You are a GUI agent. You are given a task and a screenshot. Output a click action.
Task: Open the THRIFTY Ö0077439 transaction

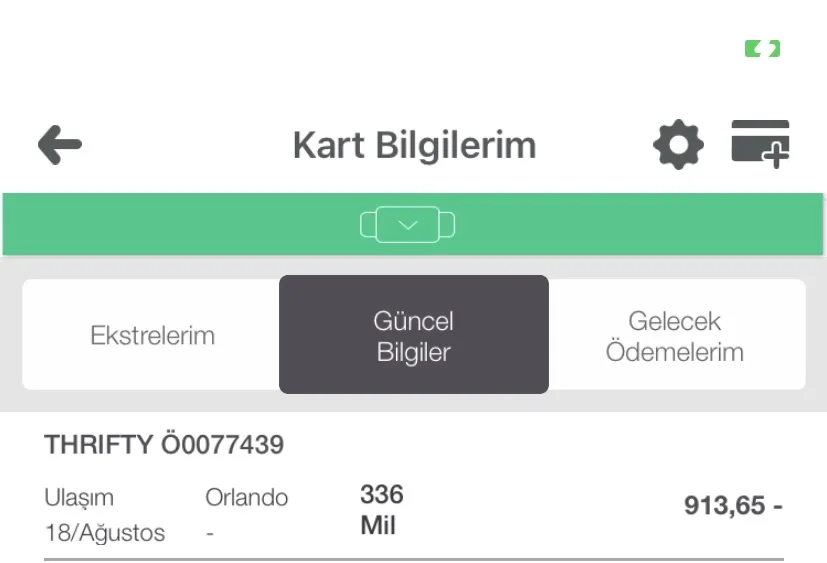pos(413,490)
